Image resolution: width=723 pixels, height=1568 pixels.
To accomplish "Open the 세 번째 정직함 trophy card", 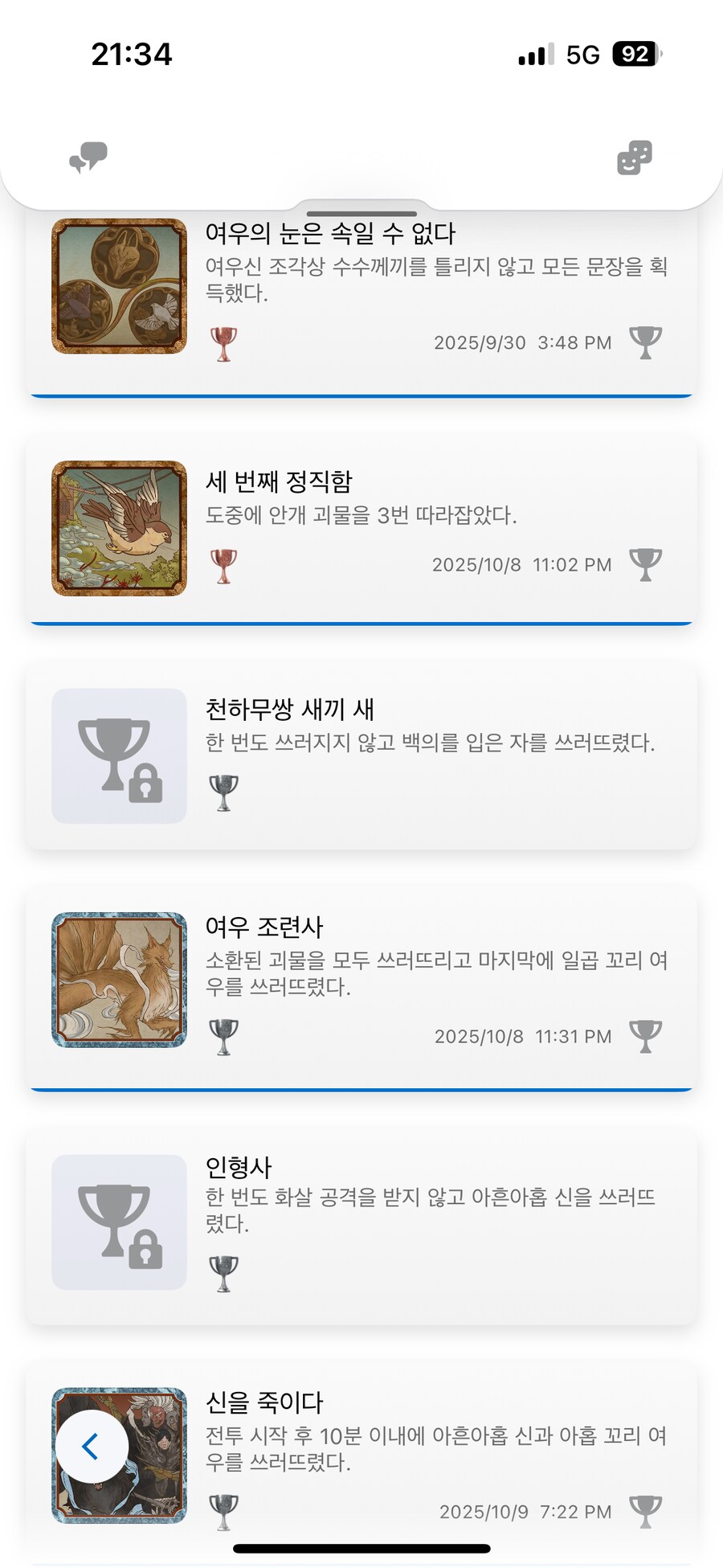I will click(x=361, y=526).
